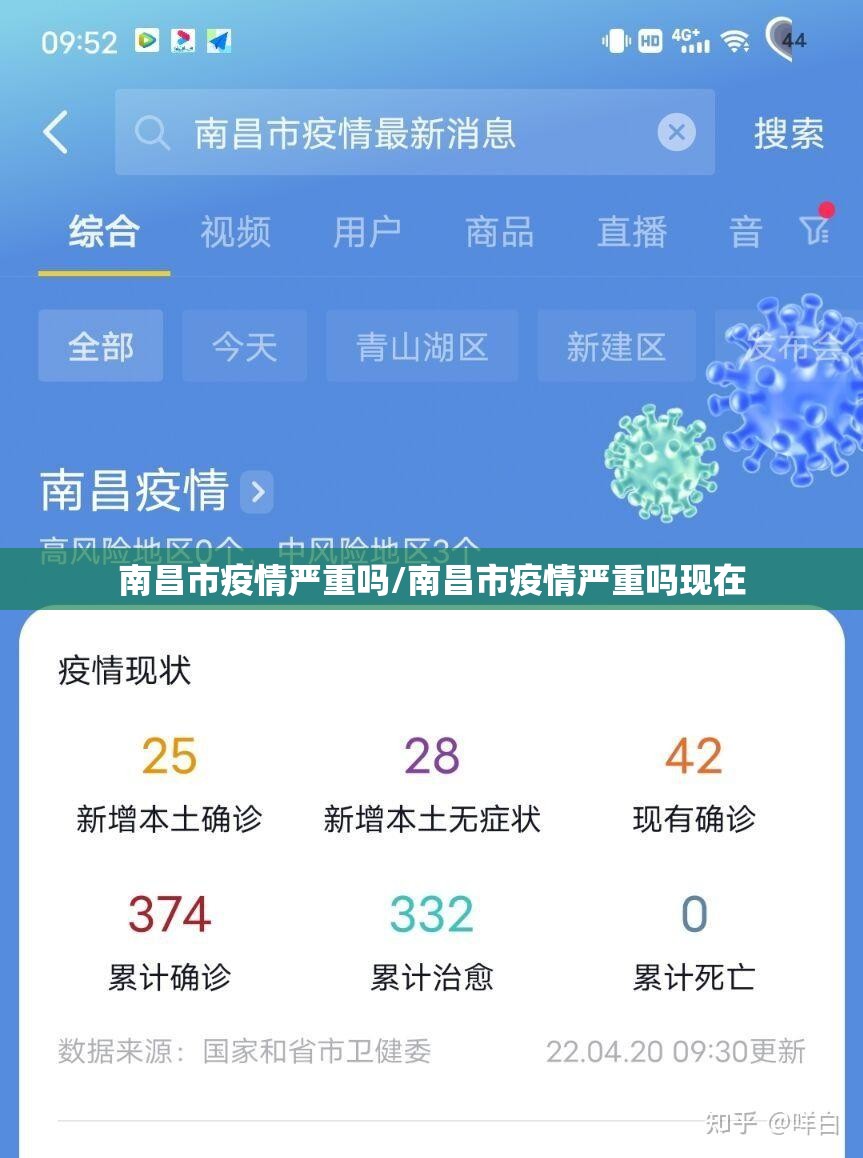Choose the 青山湖区 chip
Screen dimensions: 863x1158
422,346
